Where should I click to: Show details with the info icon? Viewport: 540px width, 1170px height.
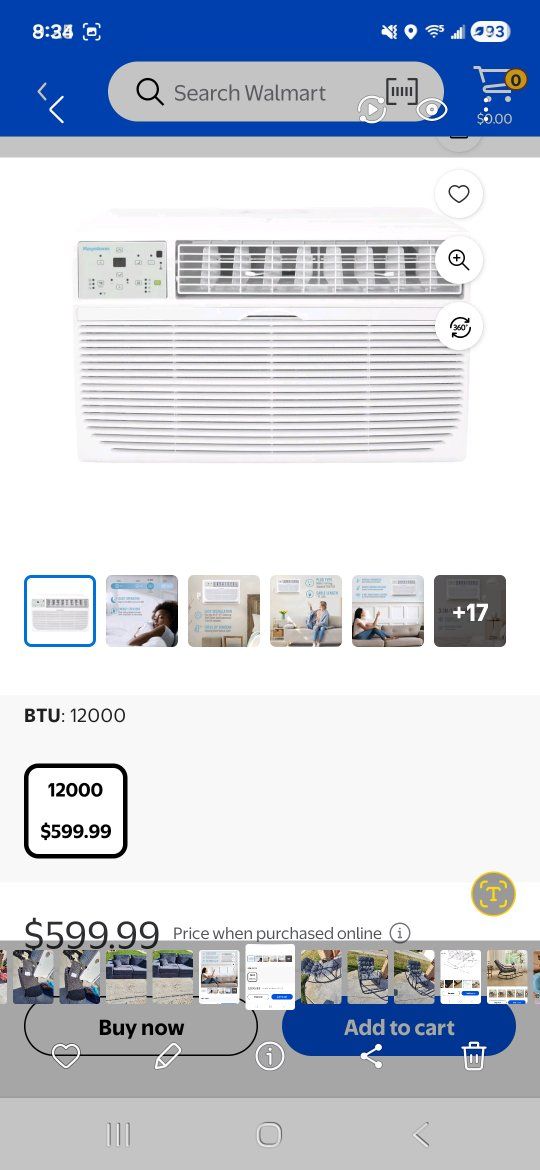click(x=269, y=1056)
